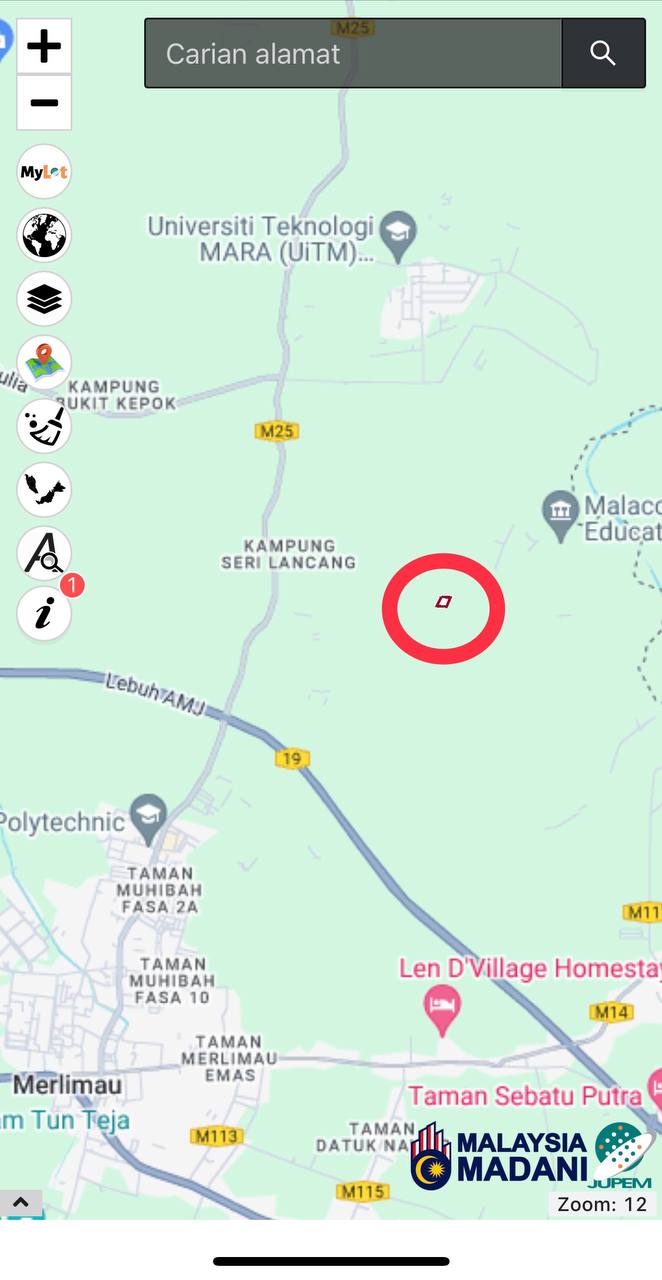
Task: Tap the location pin map icon
Action: 44,362
